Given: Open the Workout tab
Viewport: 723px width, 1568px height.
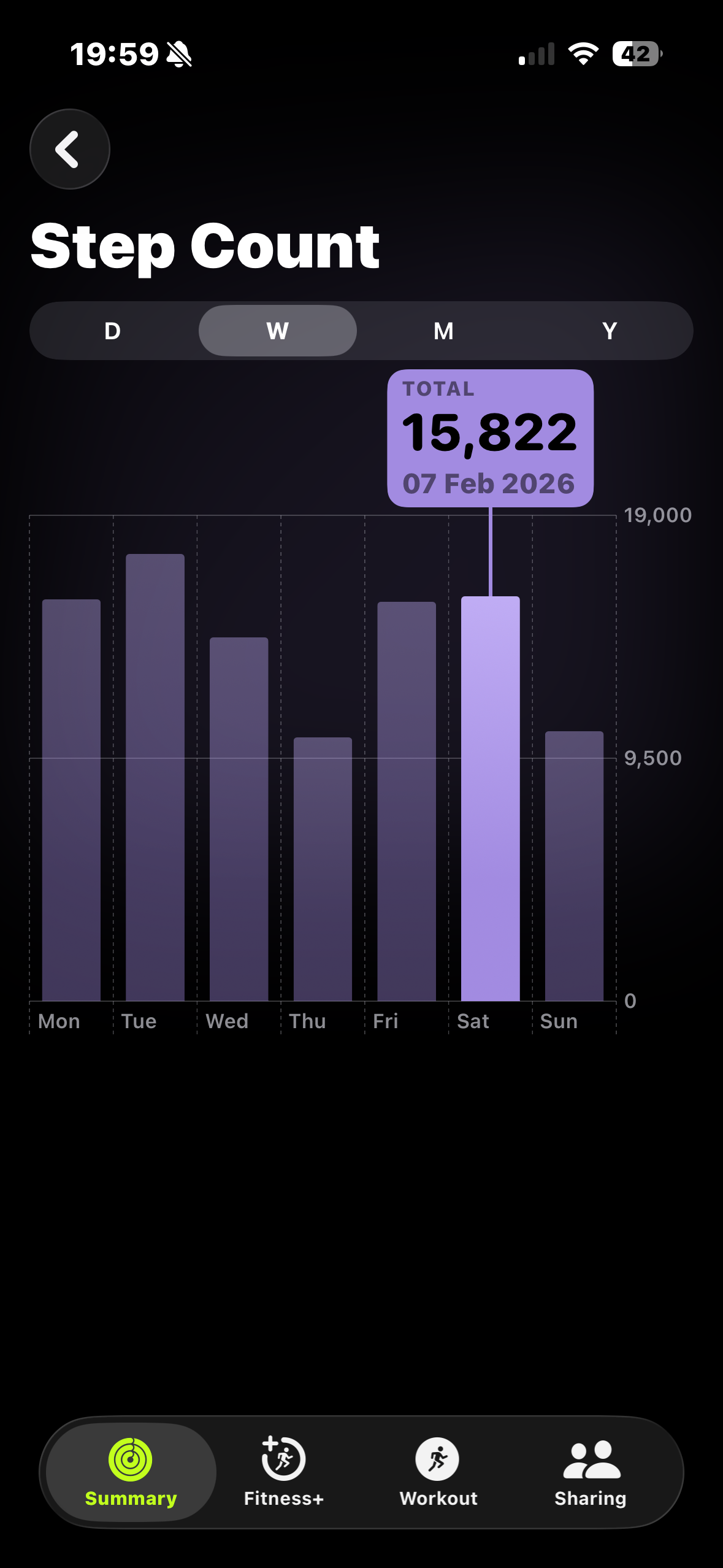Looking at the screenshot, I should coord(438,1472).
